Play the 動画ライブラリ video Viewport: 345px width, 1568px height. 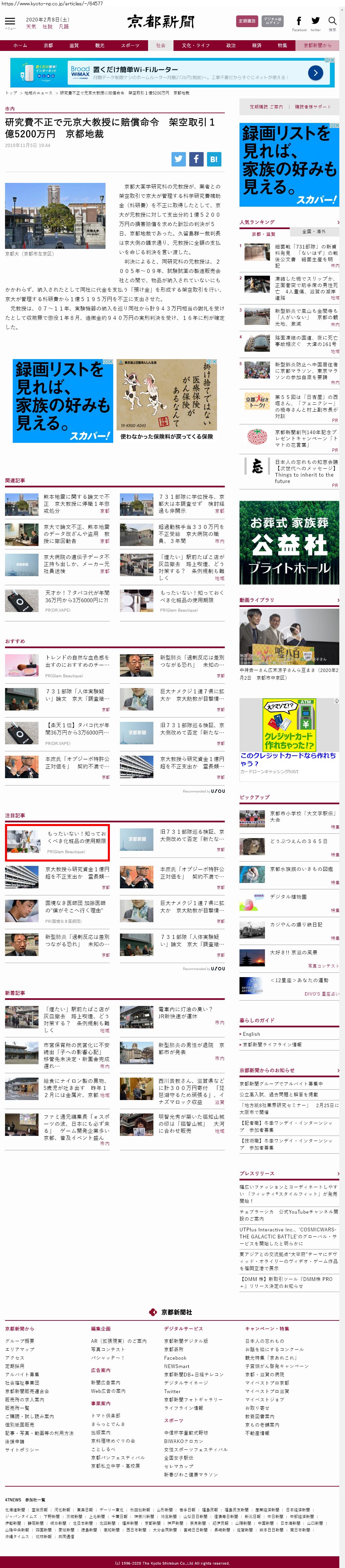pyautogui.click(x=289, y=636)
